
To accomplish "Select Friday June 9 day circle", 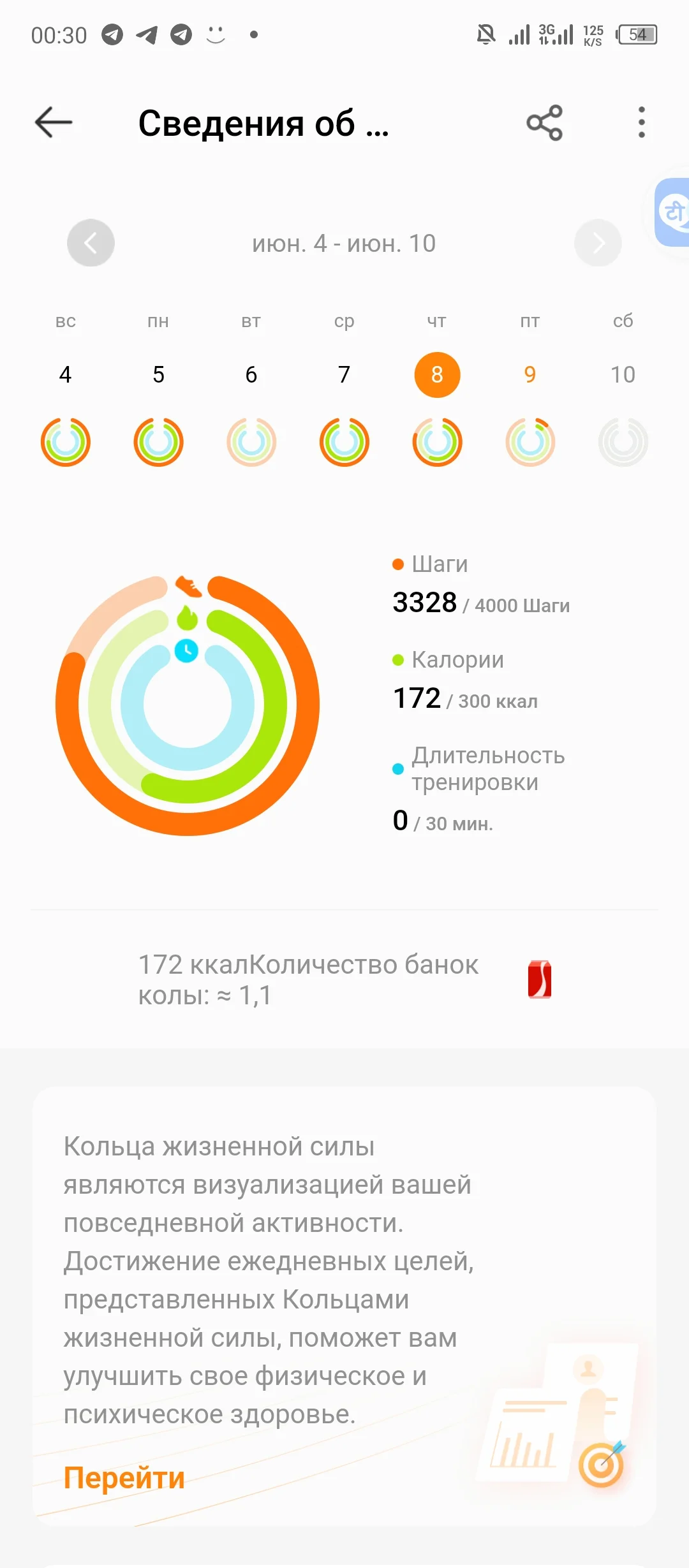I will (530, 375).
